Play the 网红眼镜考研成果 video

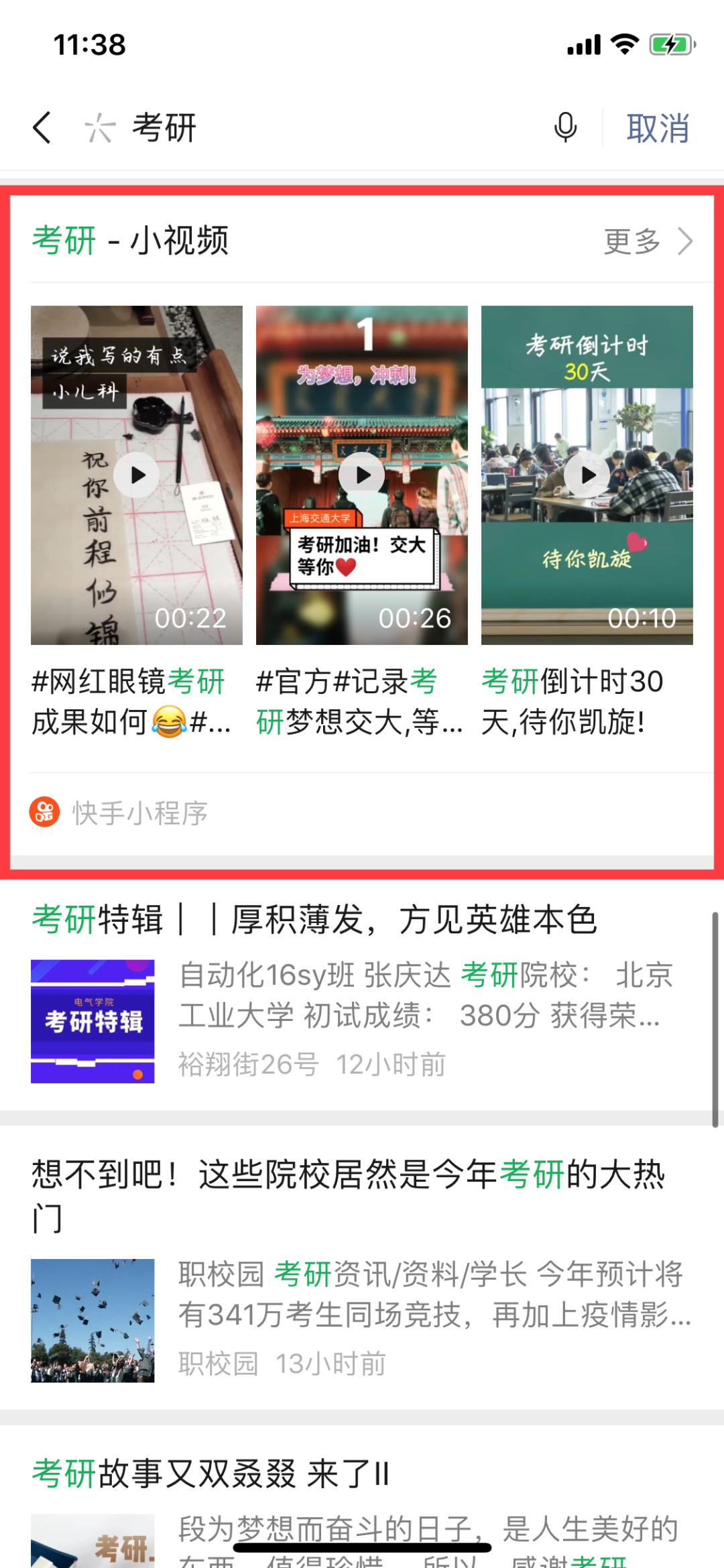pos(137,475)
